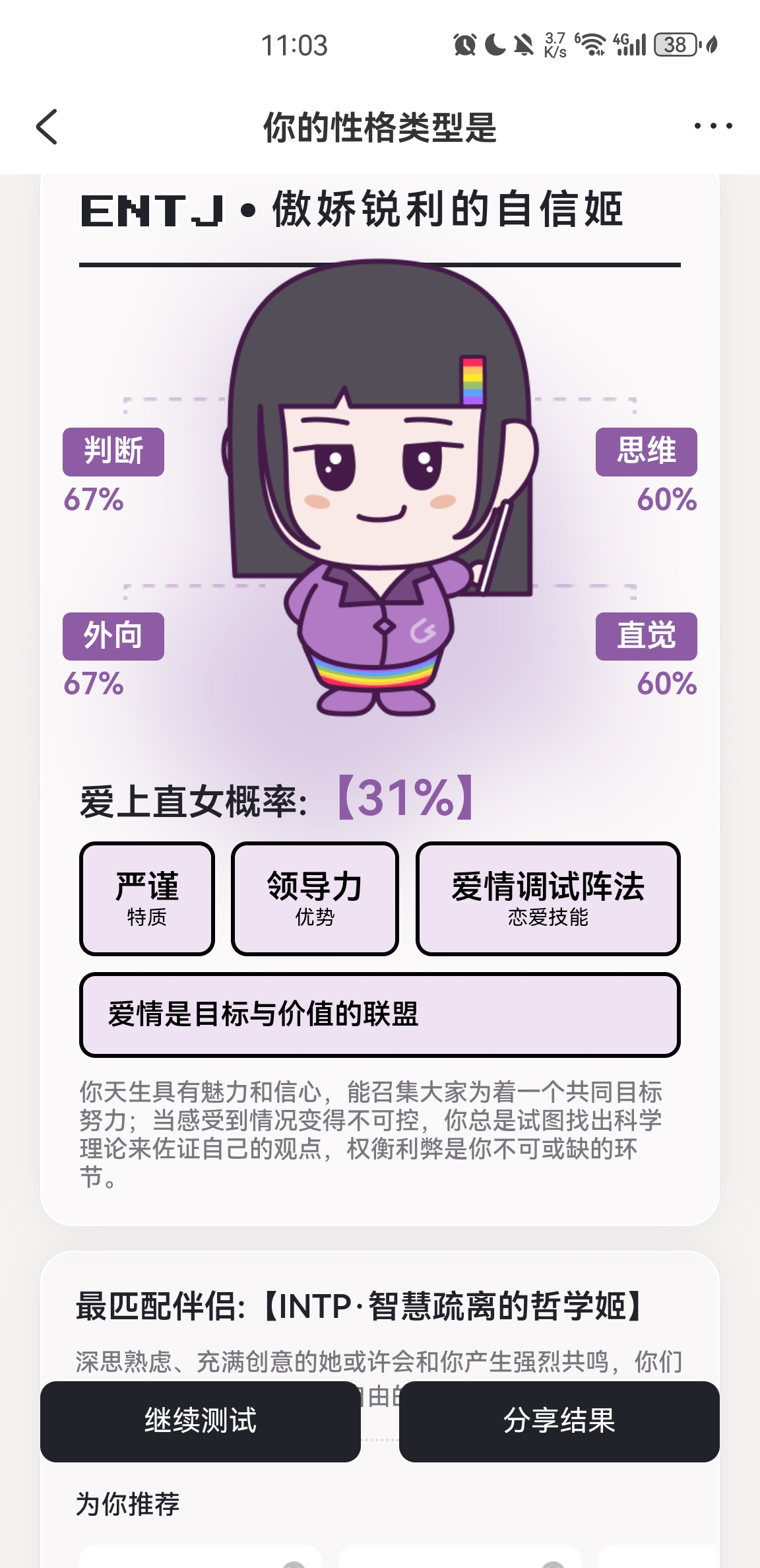The height and width of the screenshot is (1568, 760).
Task: Open the three-dot overflow menu
Action: point(713,125)
